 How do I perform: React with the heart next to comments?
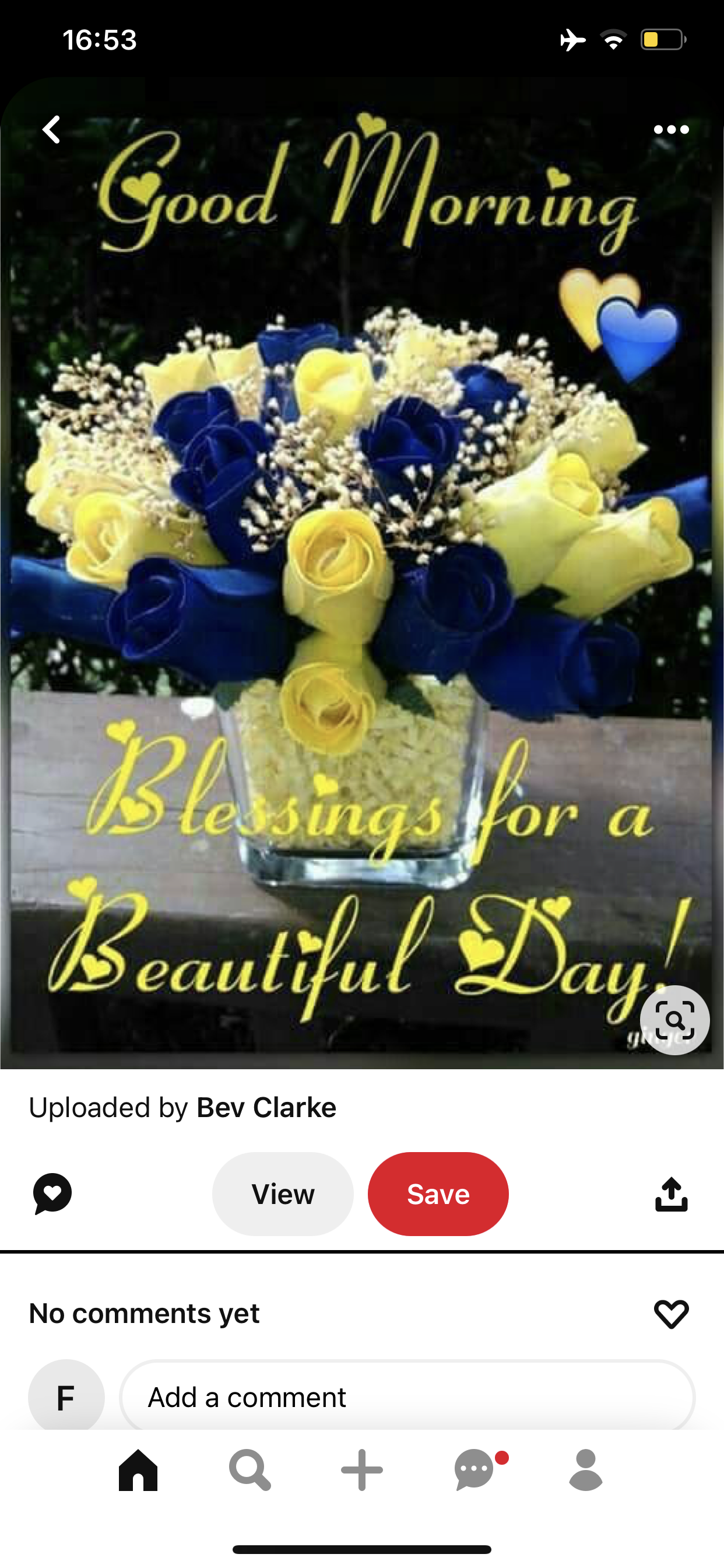pos(671,1314)
